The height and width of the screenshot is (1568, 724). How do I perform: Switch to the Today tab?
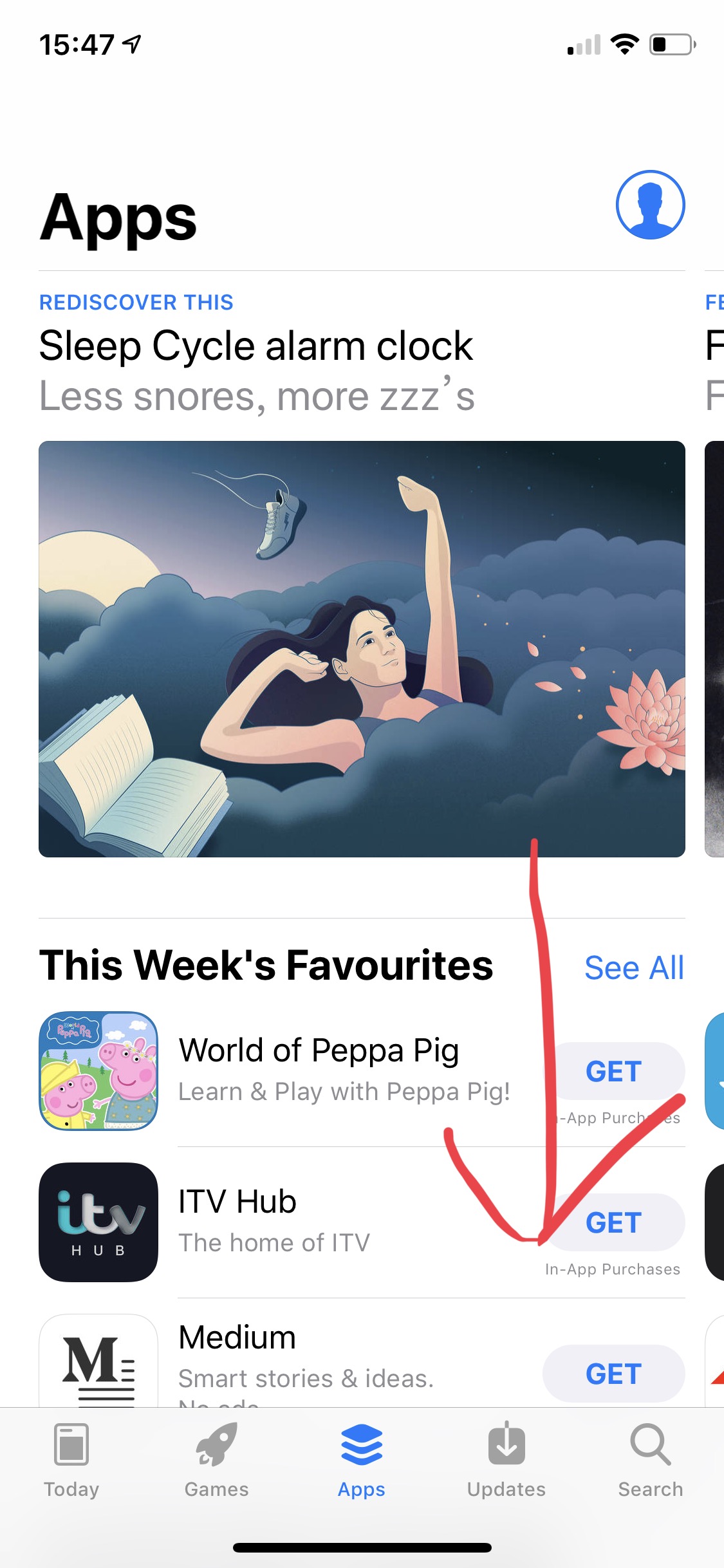point(71,1461)
